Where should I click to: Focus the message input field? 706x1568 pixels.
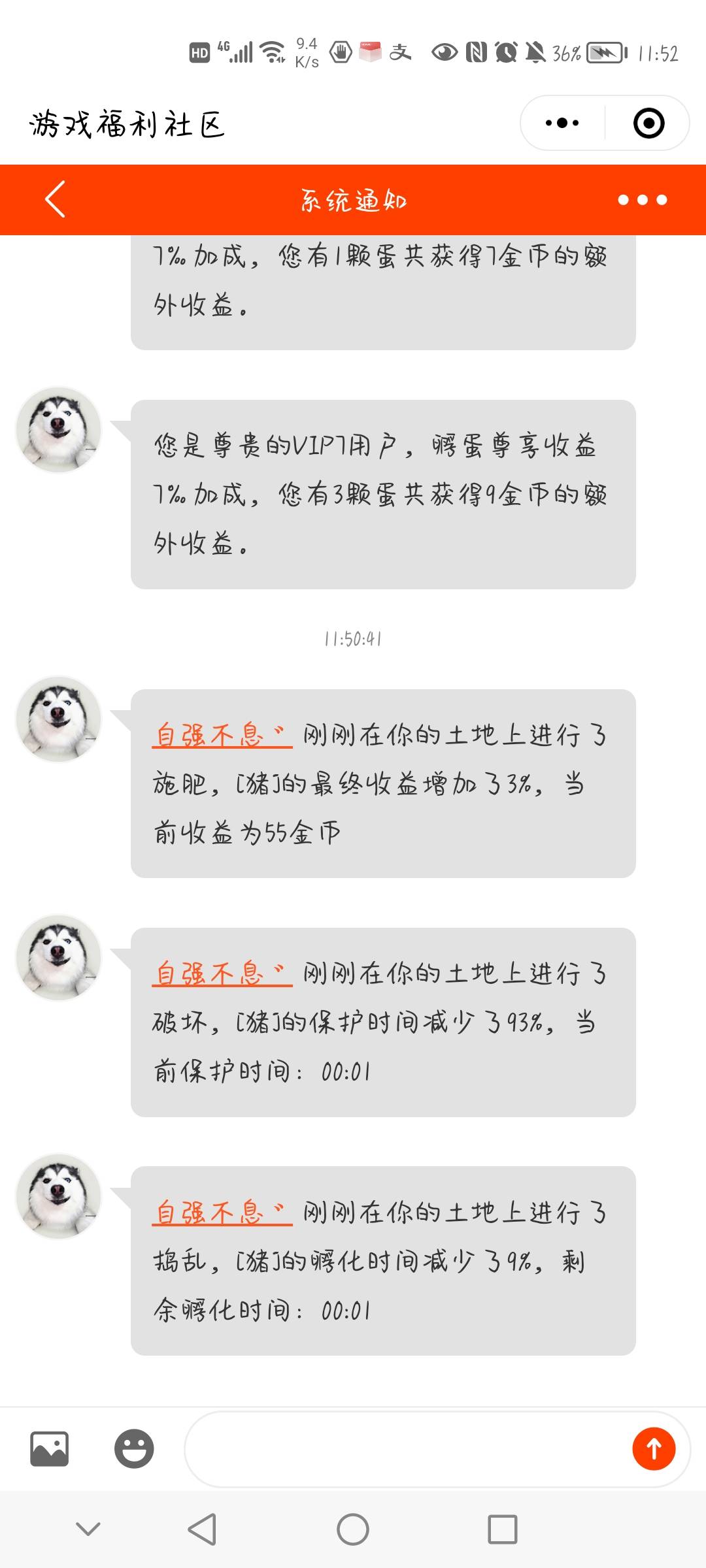click(405, 1448)
